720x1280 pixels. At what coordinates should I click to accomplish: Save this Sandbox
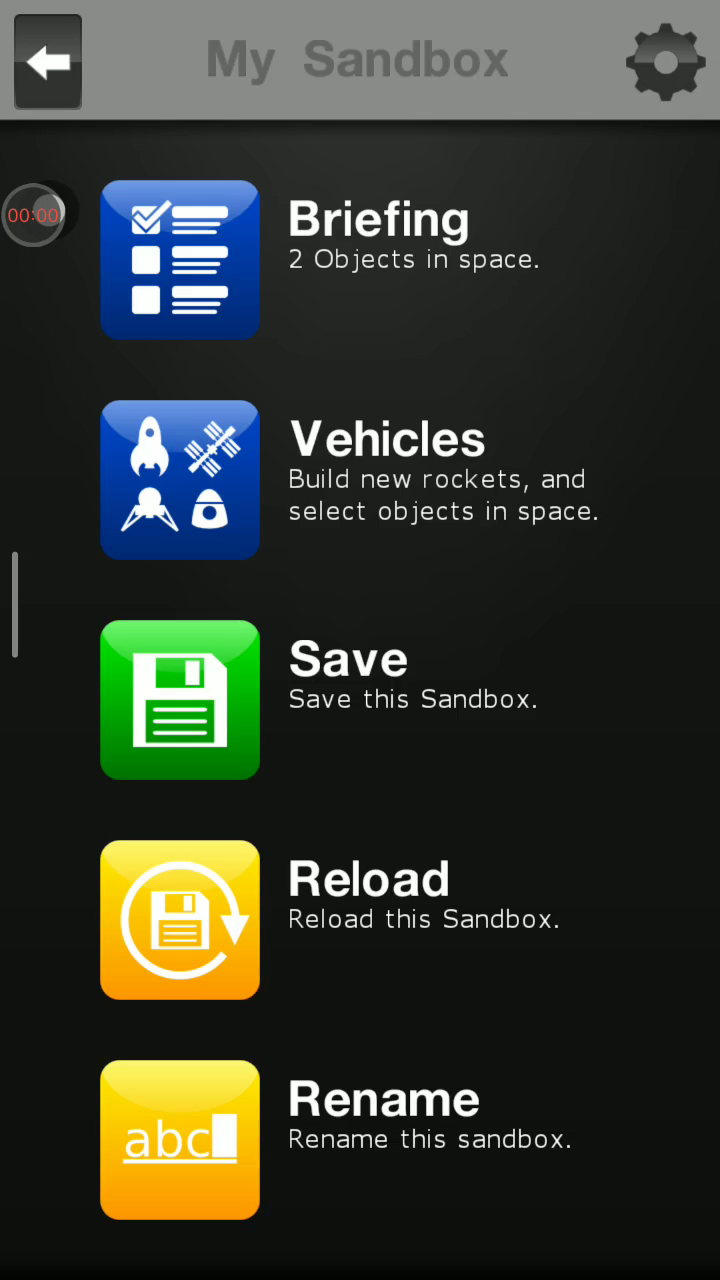[180, 700]
